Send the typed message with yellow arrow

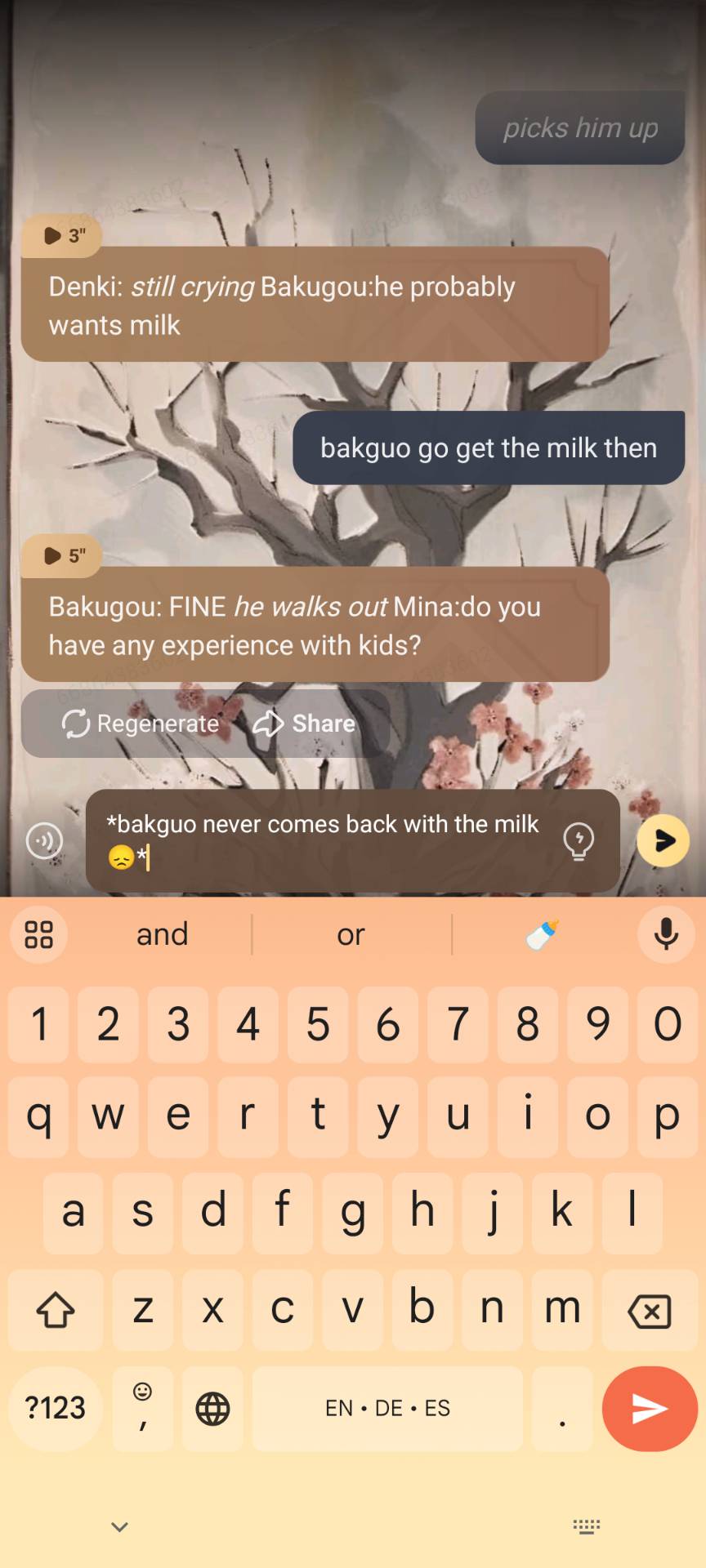tap(662, 840)
